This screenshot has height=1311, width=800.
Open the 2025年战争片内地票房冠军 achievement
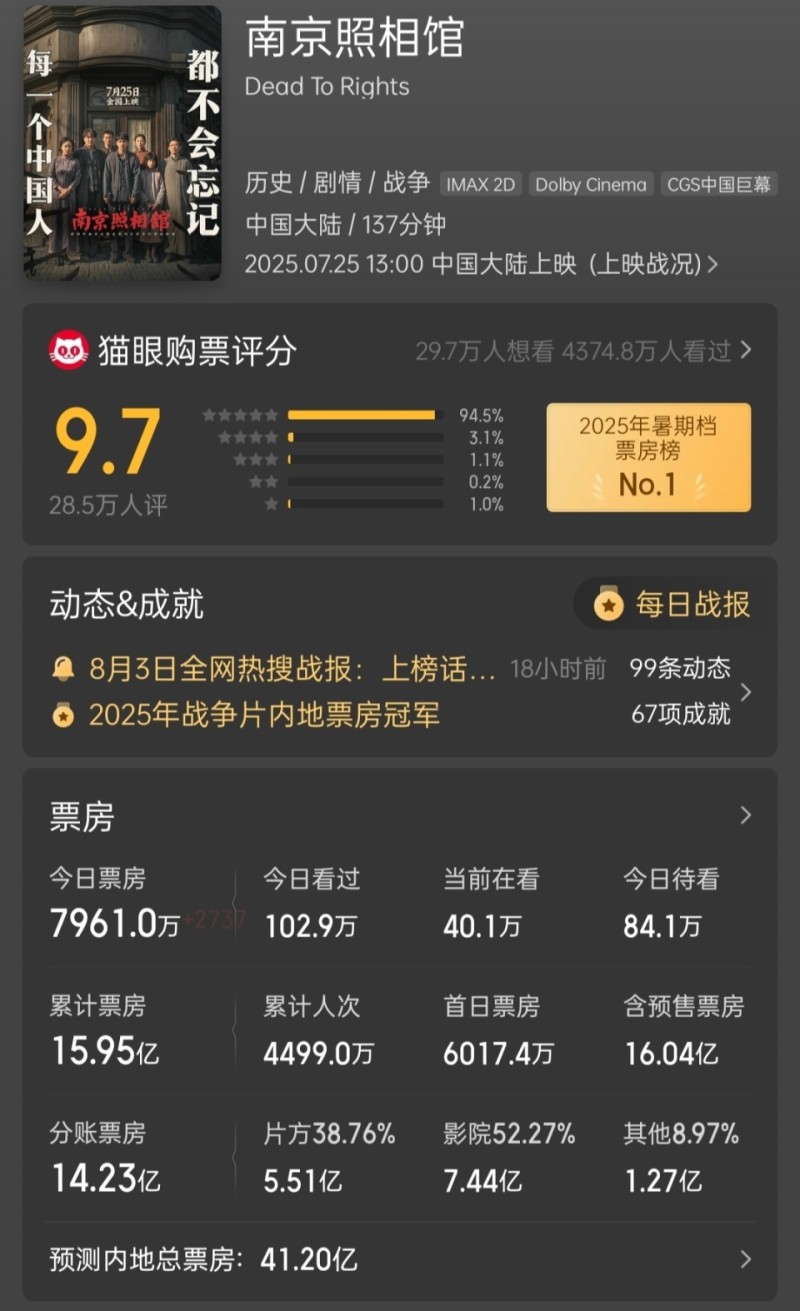click(x=265, y=715)
